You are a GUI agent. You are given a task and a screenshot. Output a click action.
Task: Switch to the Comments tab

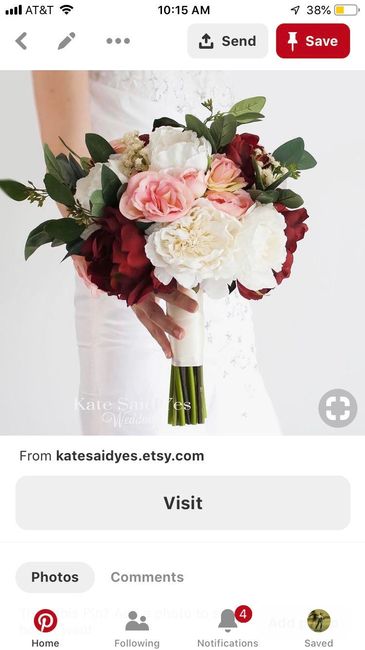pyautogui.click(x=147, y=577)
